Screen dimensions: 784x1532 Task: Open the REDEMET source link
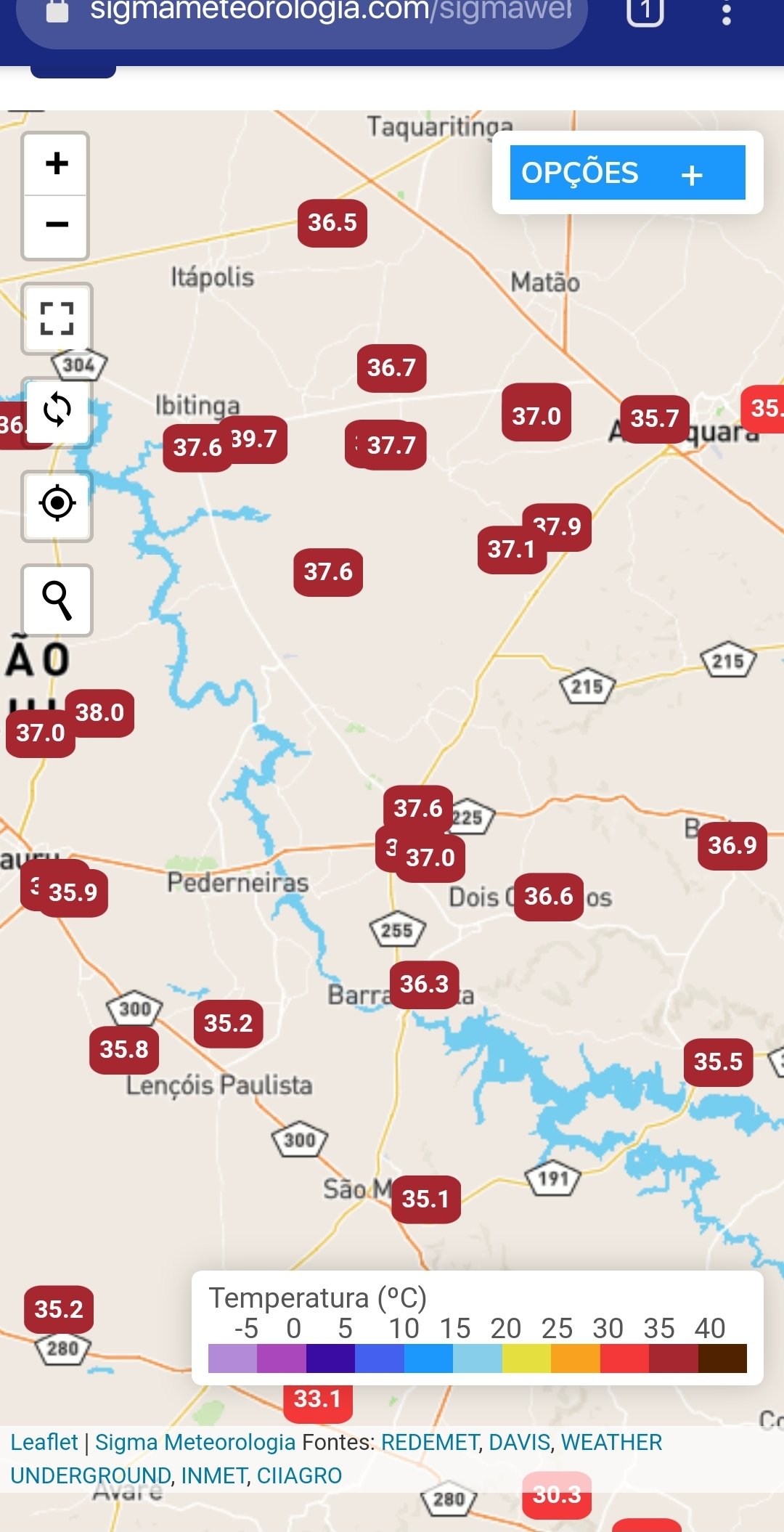click(430, 1442)
